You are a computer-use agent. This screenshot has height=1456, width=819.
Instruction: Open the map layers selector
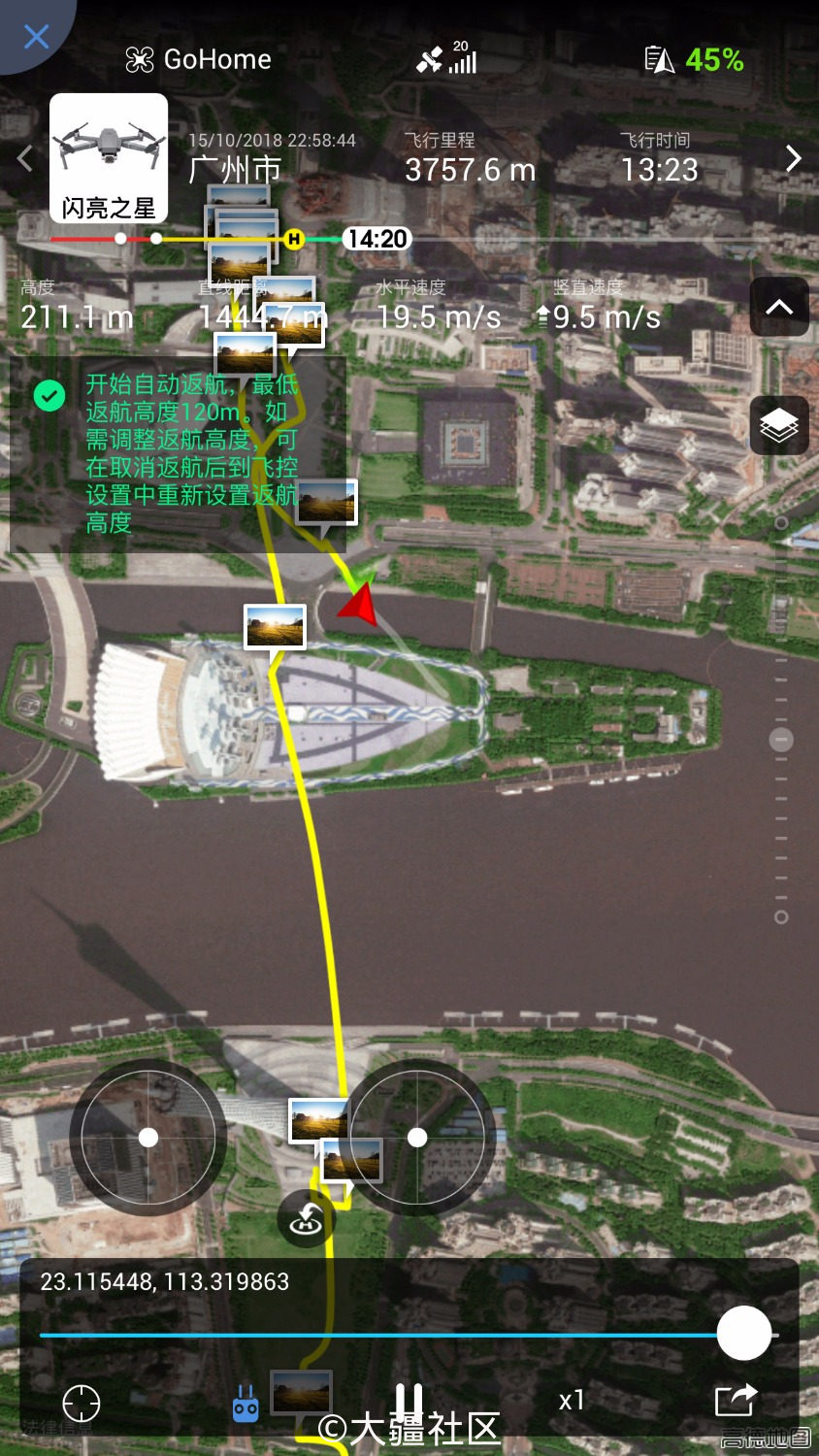tap(779, 425)
